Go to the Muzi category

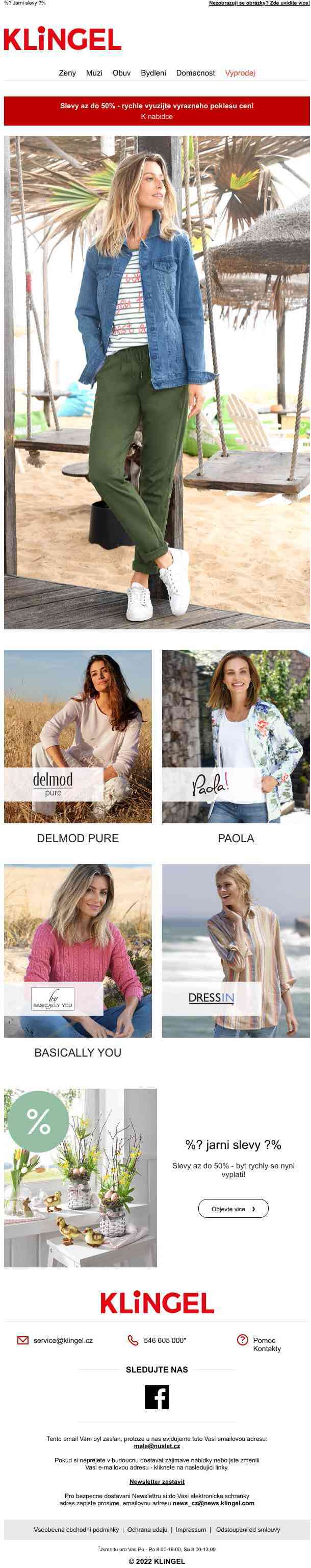tap(94, 73)
